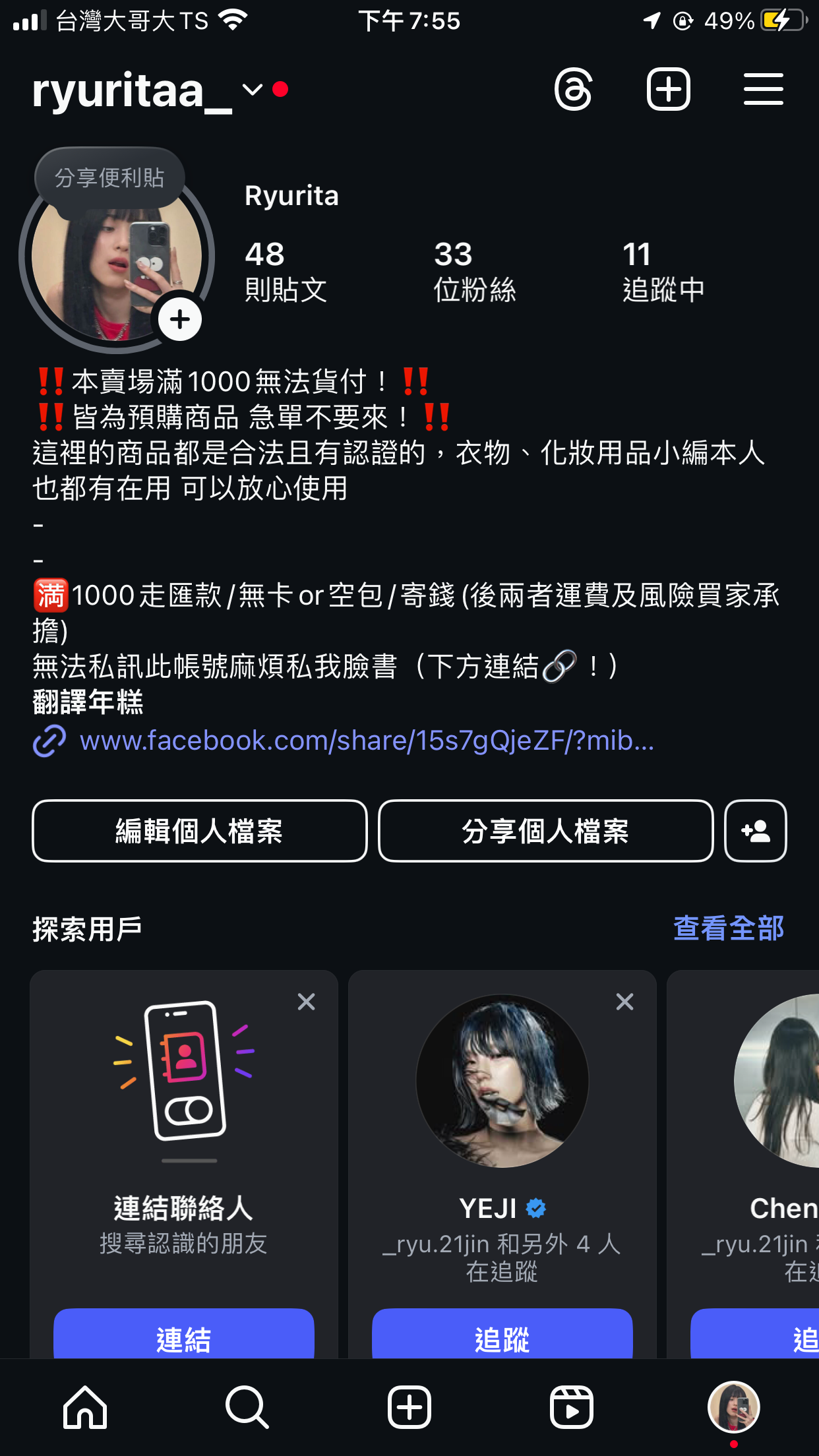
Task: Dismiss the YEJI suggestion card
Action: (624, 1002)
